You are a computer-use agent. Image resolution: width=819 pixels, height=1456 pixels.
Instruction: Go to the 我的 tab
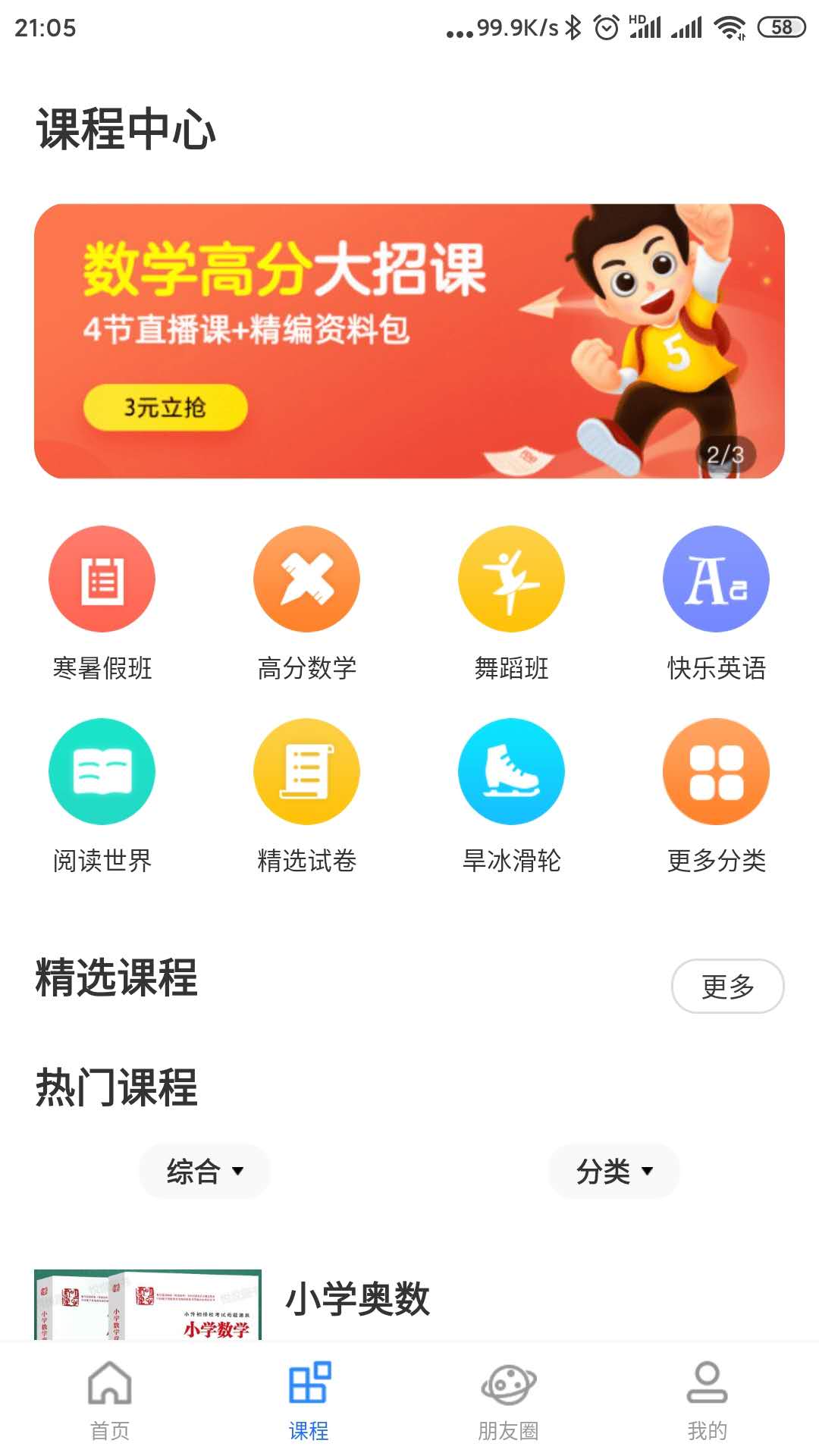pyautogui.click(x=707, y=1400)
